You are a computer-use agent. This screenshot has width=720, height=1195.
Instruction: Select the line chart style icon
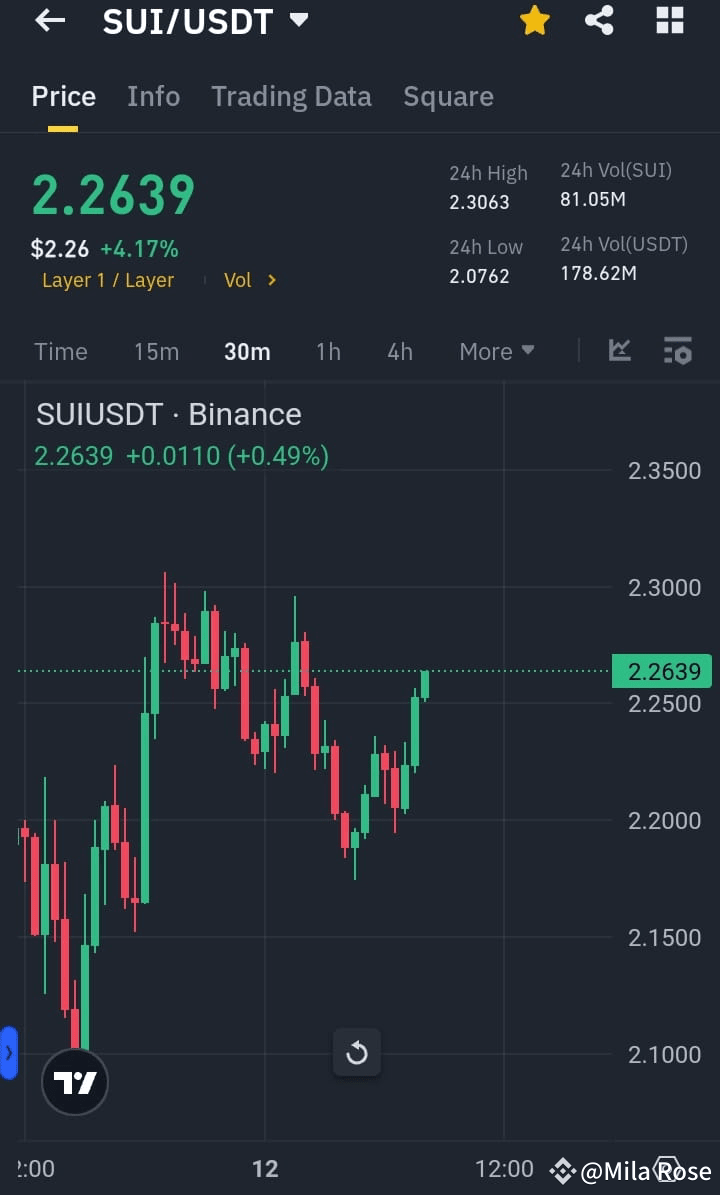(619, 351)
